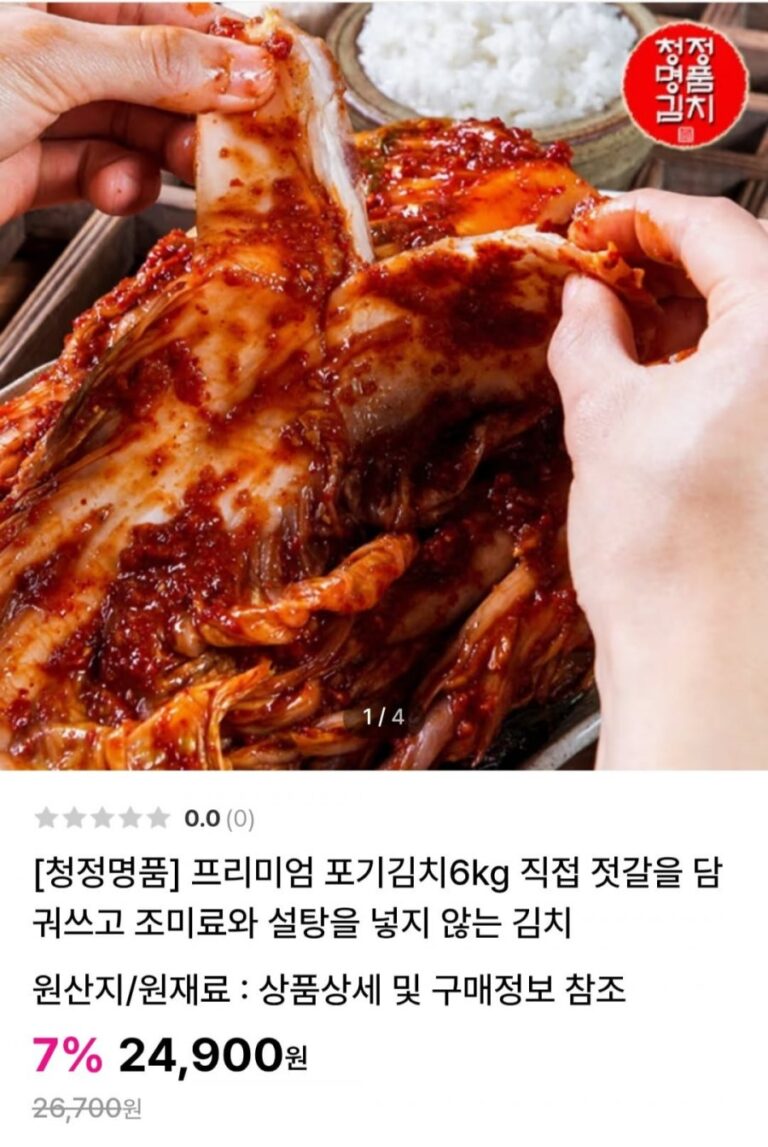Screen dimensions: 768x1147
Task: Open the kimchi product photo full view
Action: [384, 386]
